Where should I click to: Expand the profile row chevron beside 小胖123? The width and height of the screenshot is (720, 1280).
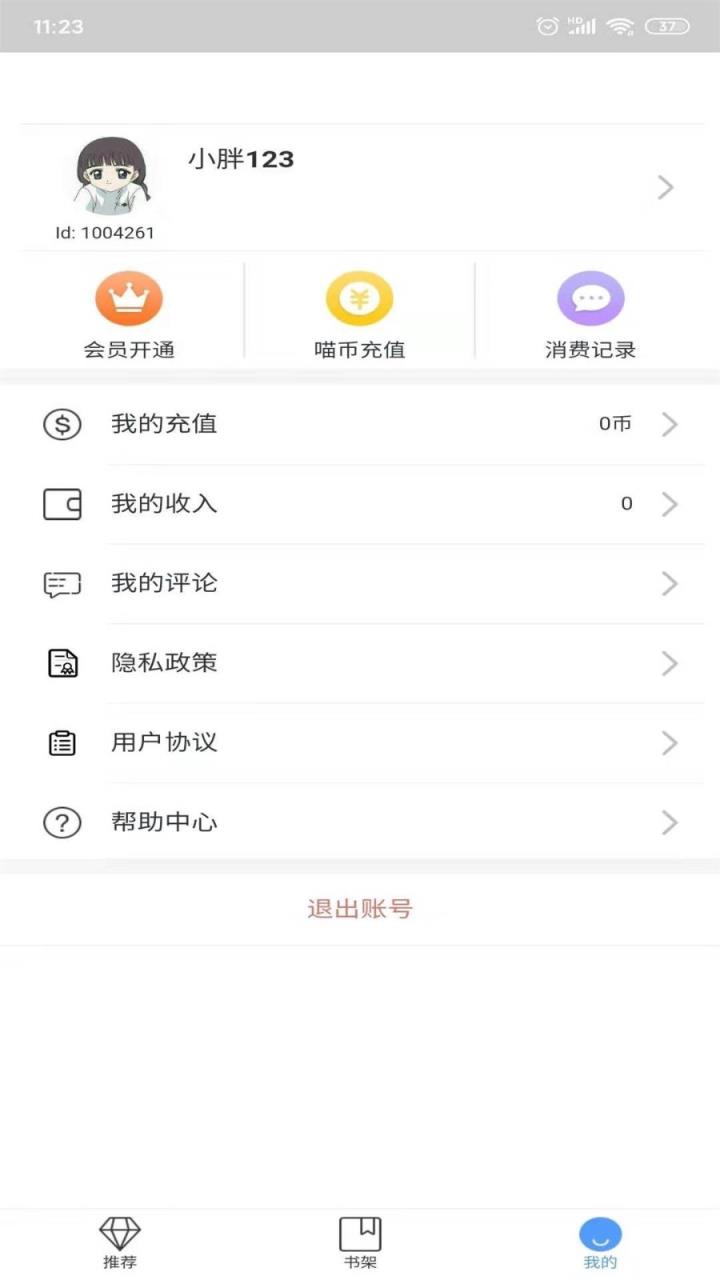click(x=666, y=187)
